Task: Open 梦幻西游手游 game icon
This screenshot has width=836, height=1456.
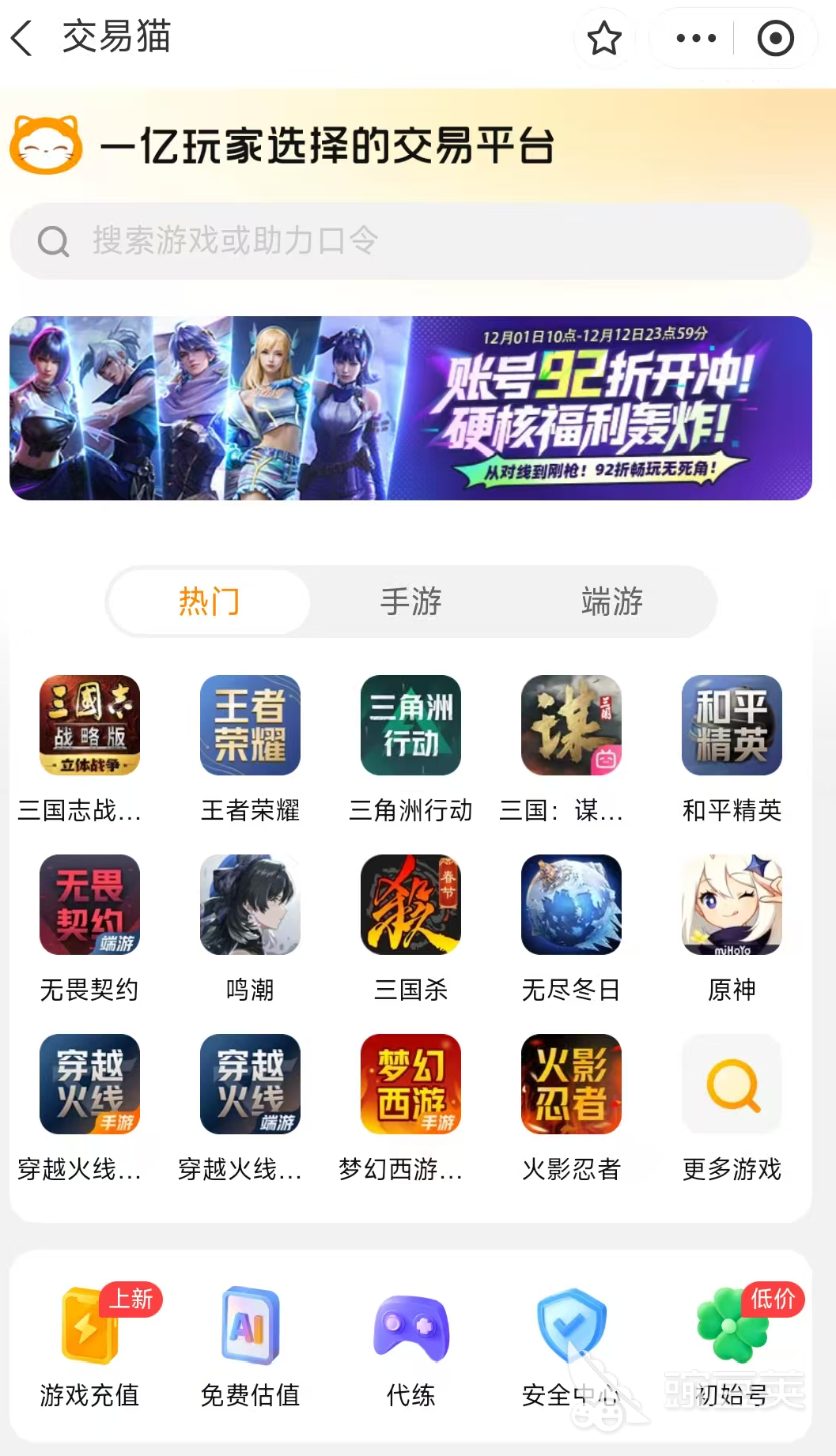Action: coord(410,1084)
